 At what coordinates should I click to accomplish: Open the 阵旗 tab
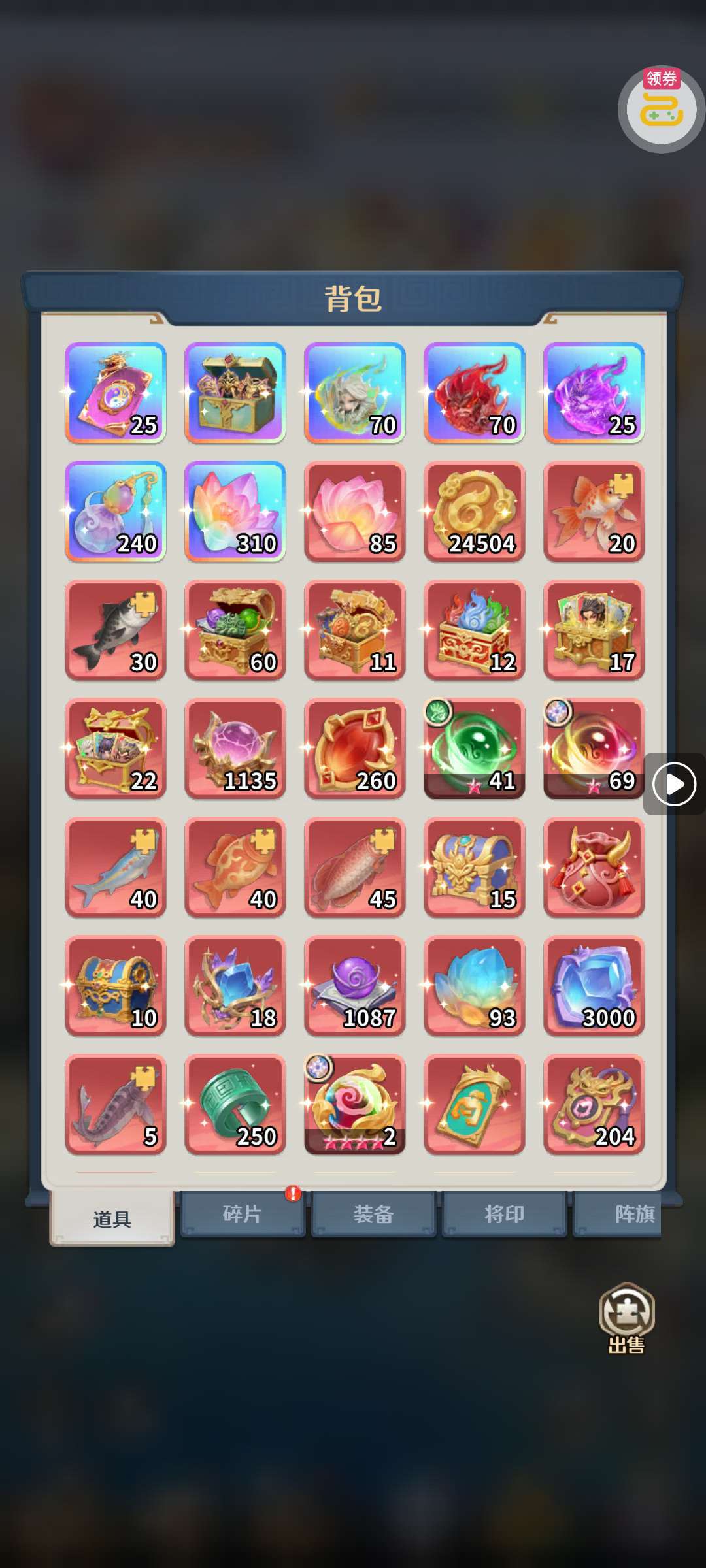pyautogui.click(x=618, y=1214)
